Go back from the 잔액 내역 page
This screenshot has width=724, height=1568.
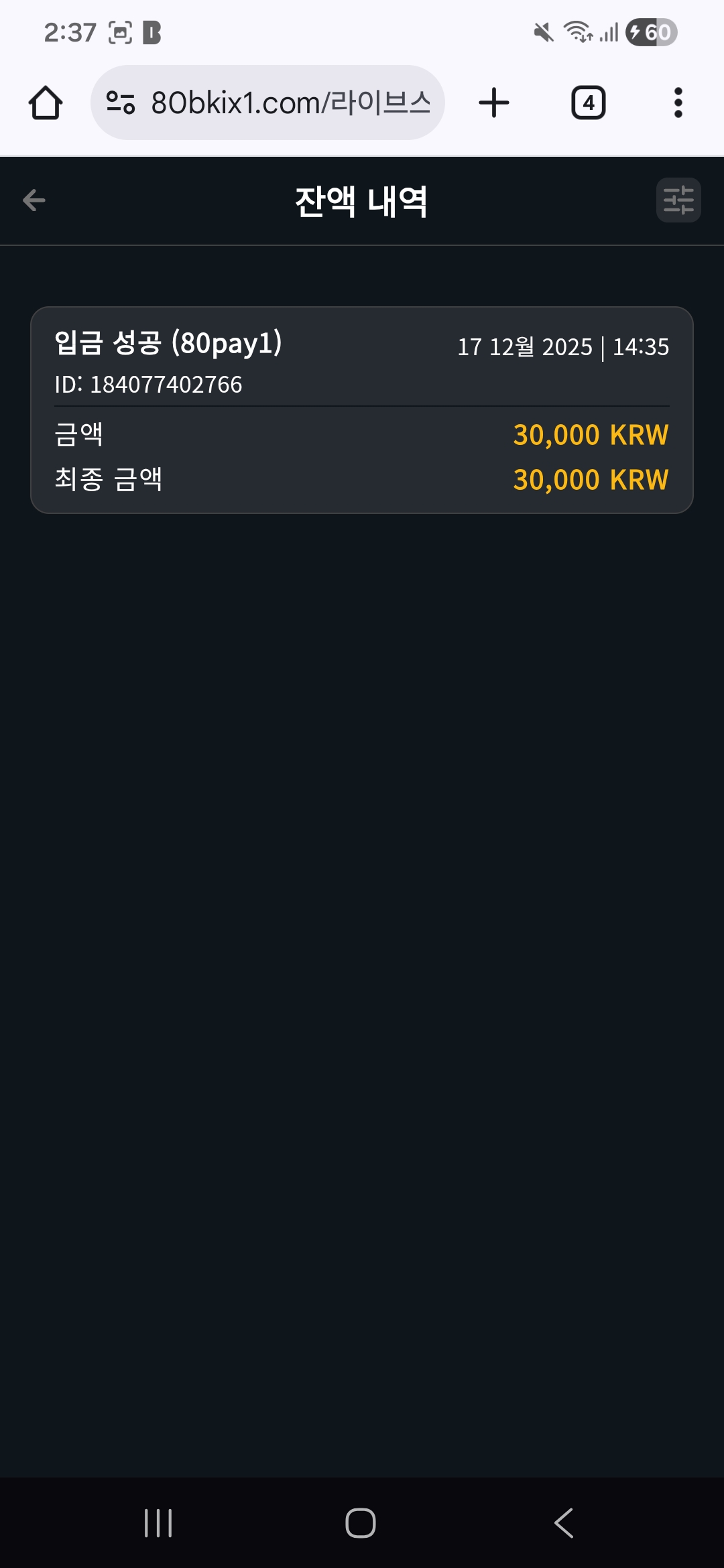coord(34,200)
